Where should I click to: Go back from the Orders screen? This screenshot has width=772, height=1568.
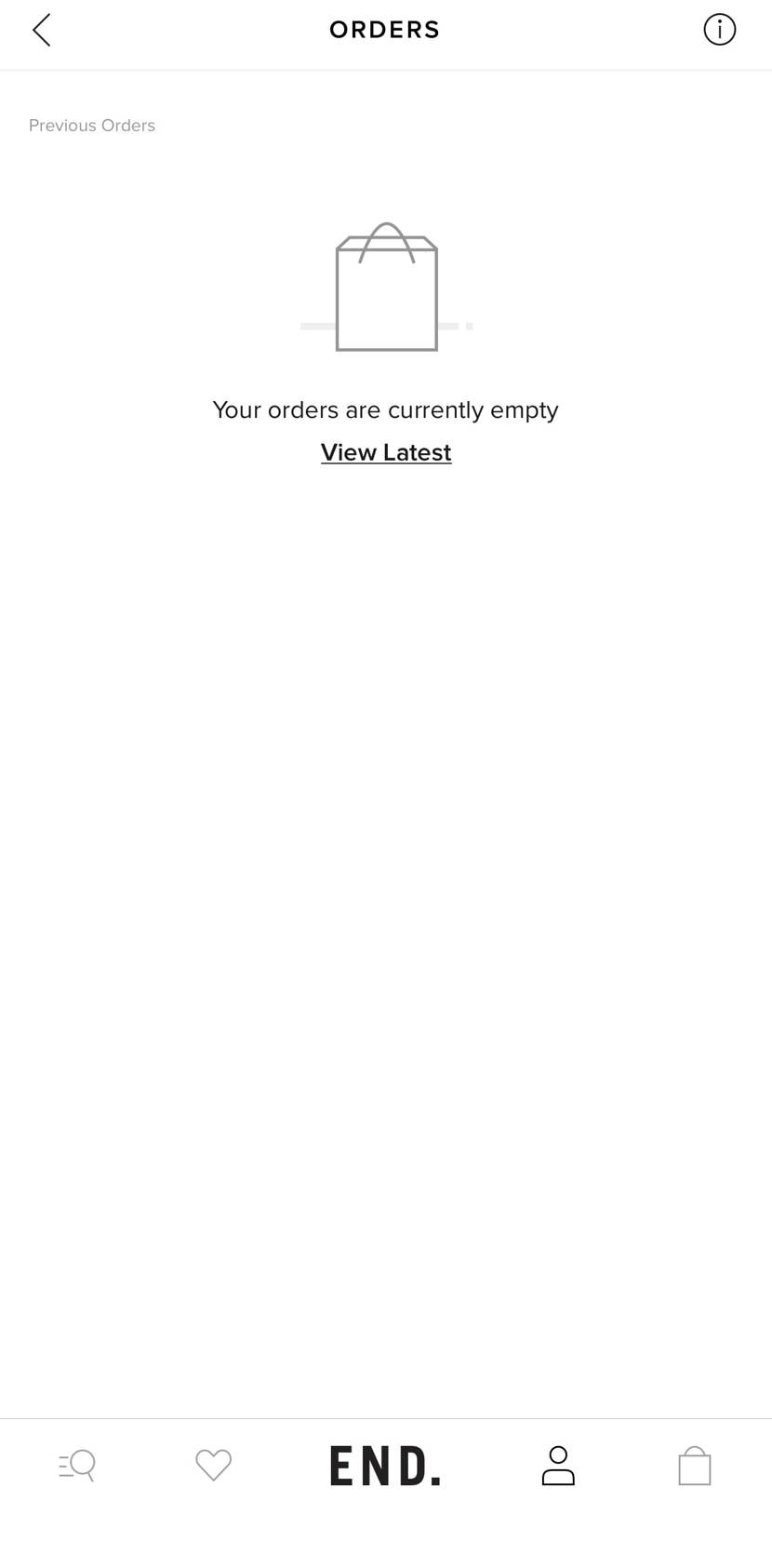pos(41,30)
